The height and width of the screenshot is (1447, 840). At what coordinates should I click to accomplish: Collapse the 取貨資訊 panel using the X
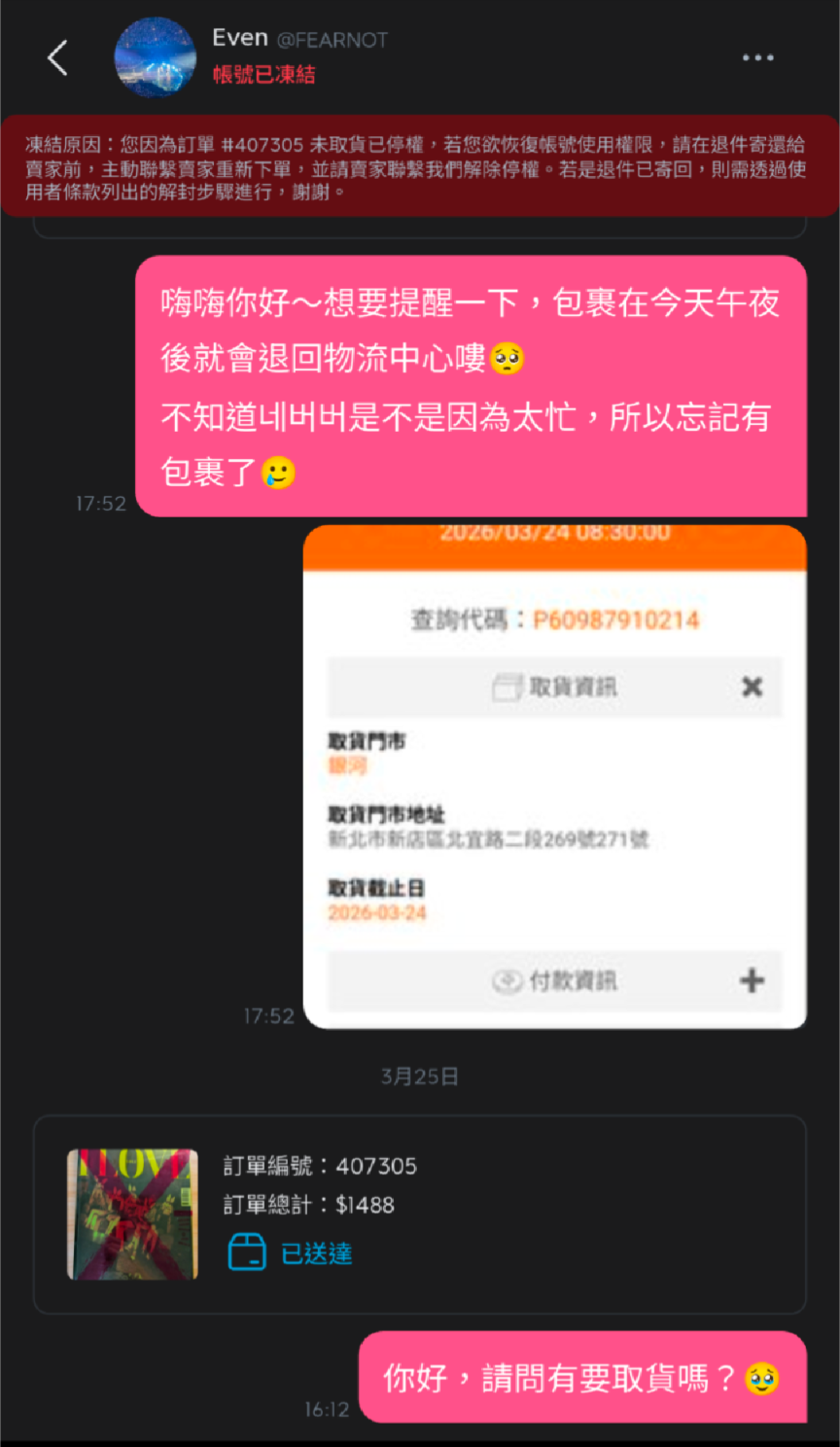click(751, 687)
